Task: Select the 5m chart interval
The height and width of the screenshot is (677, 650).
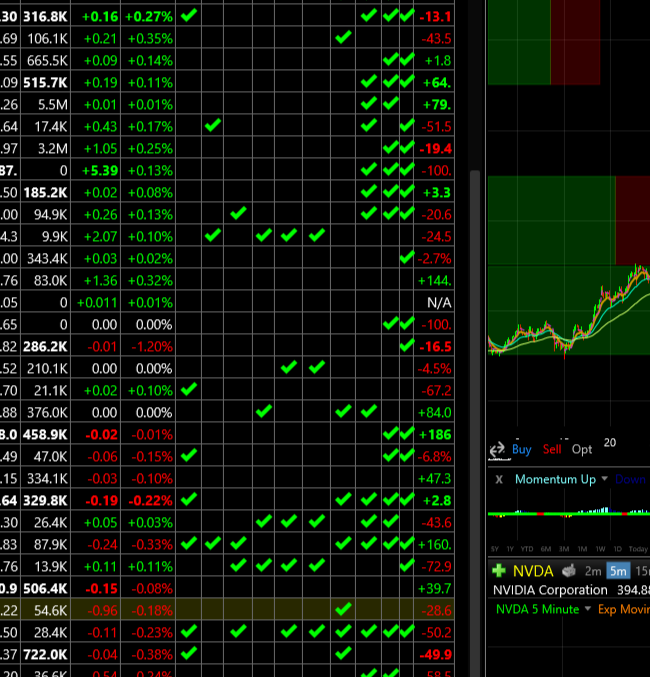Action: point(618,571)
